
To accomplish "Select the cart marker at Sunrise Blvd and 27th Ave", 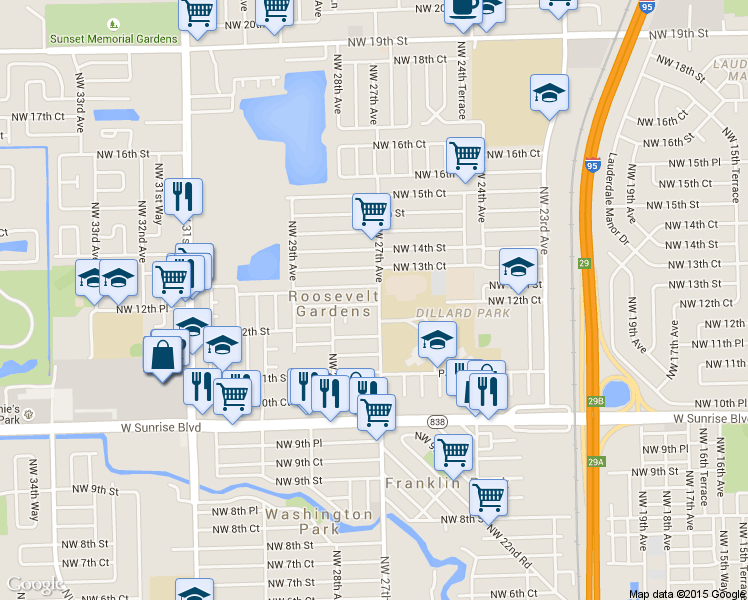I will 376,412.
